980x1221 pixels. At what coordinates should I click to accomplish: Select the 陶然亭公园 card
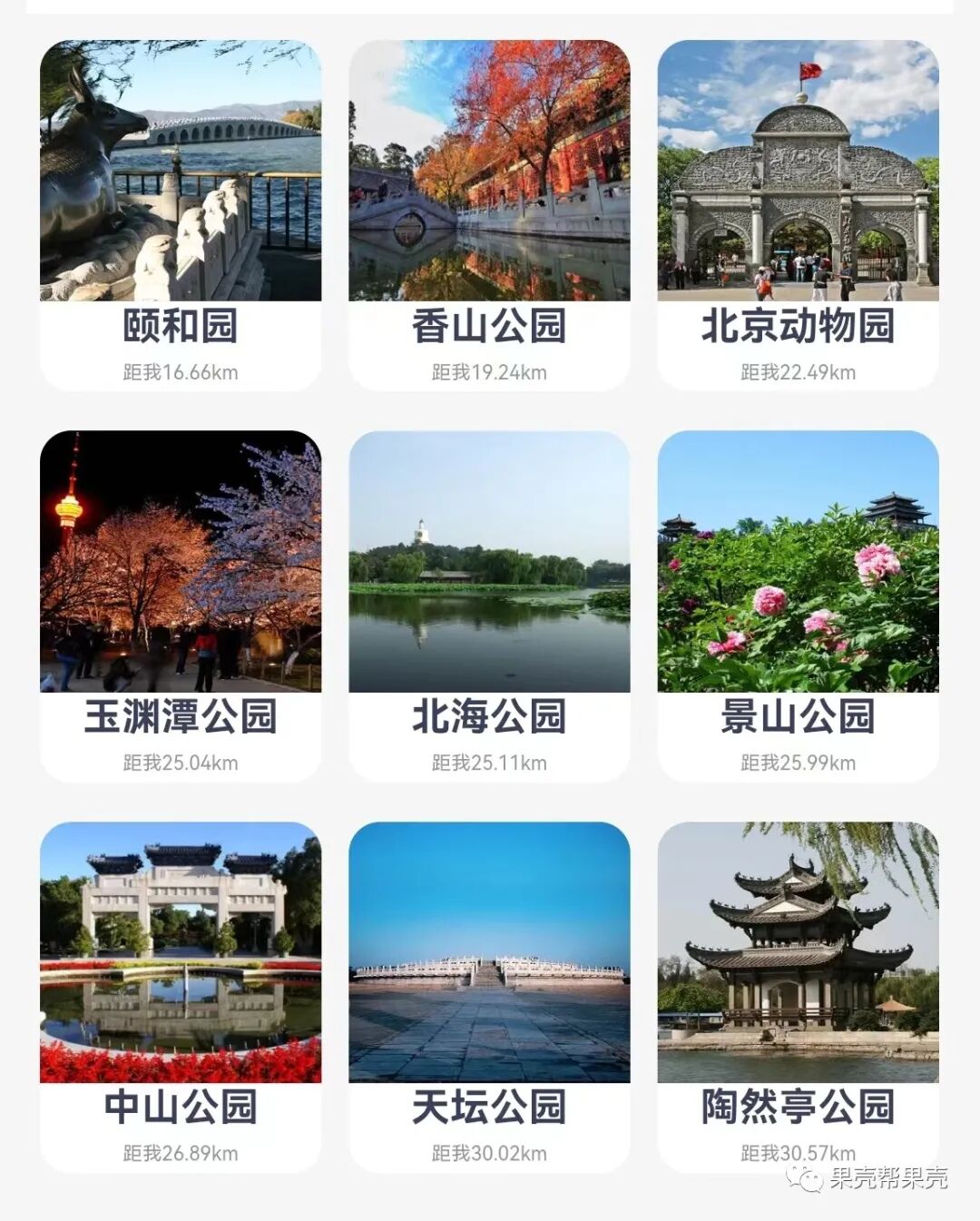coord(798,997)
